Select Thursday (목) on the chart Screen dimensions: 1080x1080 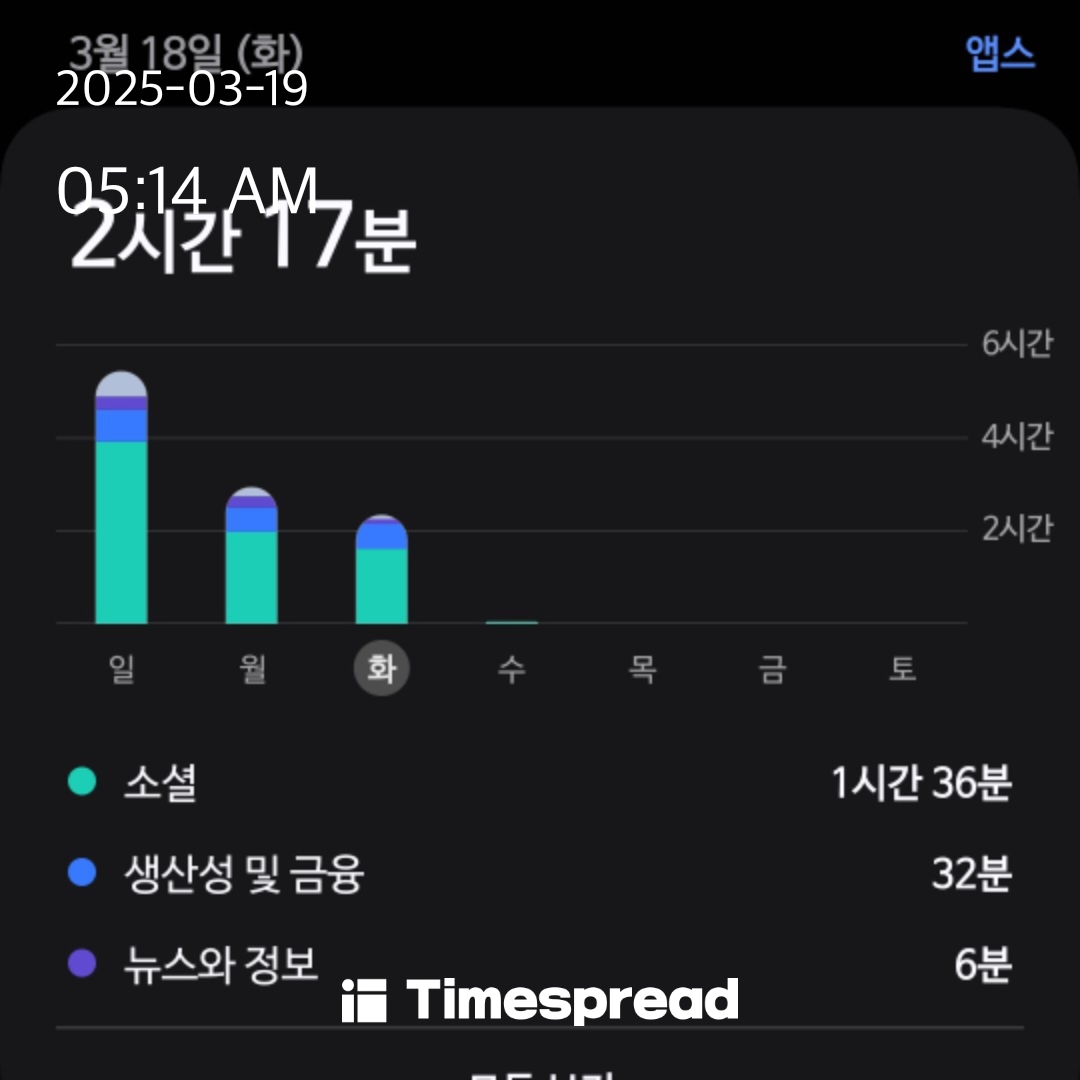[642, 668]
